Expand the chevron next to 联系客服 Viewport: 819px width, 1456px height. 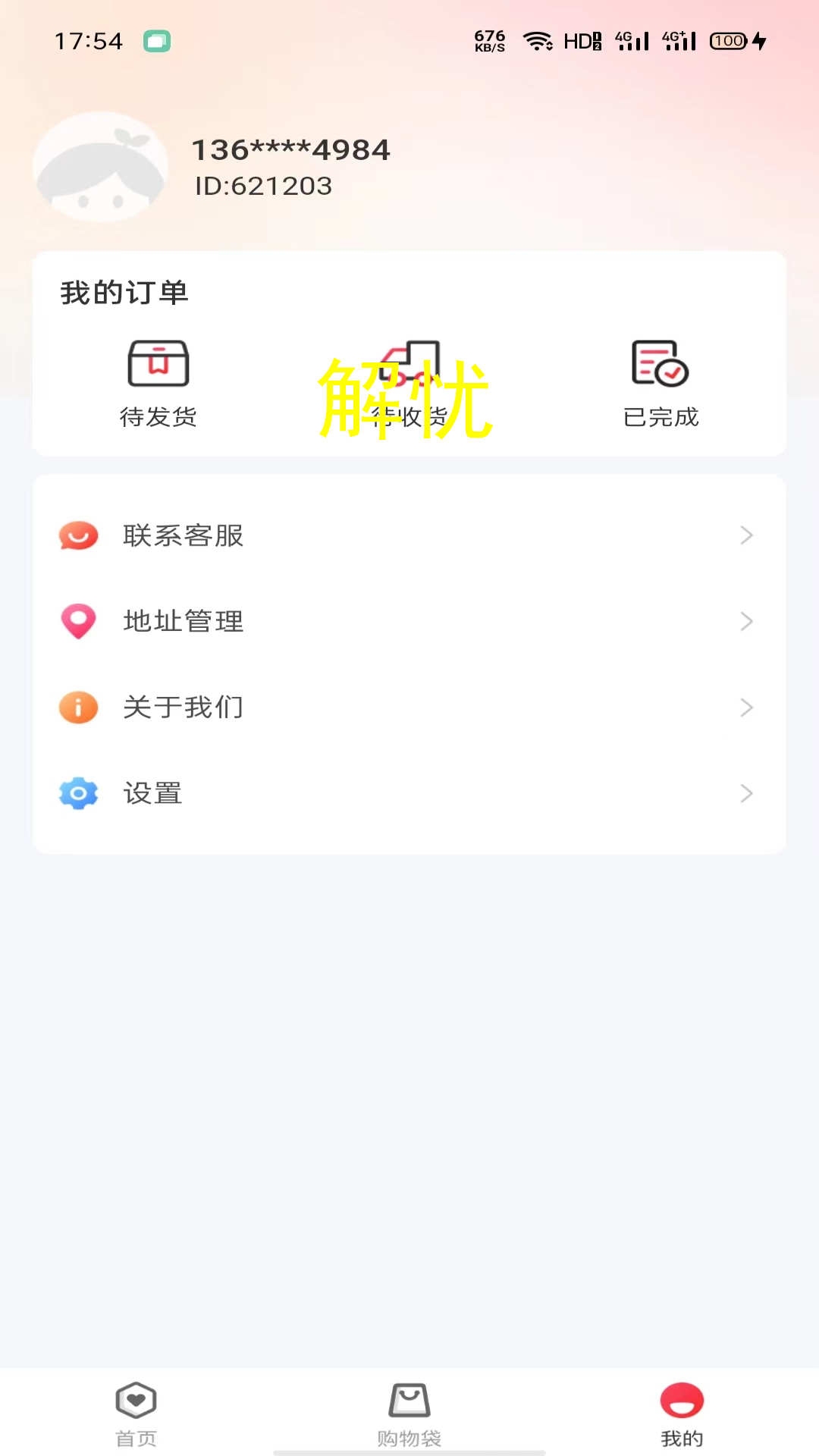pos(747,535)
